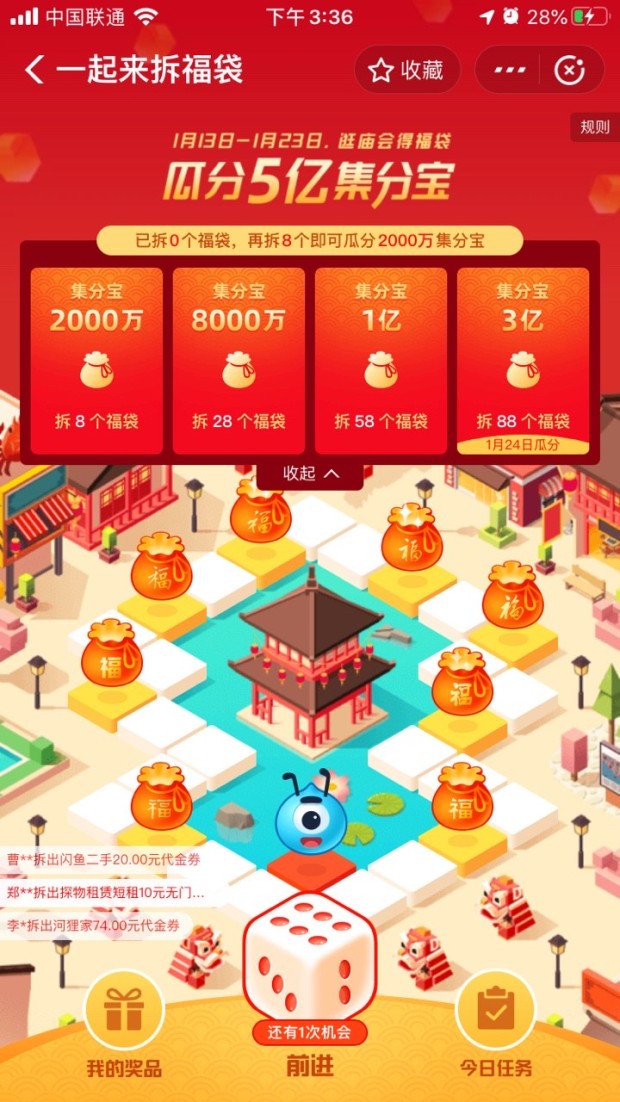Screen dimensions: 620x1102
Task: Select the 集分宝 8000万 reward card
Action: pos(239,360)
